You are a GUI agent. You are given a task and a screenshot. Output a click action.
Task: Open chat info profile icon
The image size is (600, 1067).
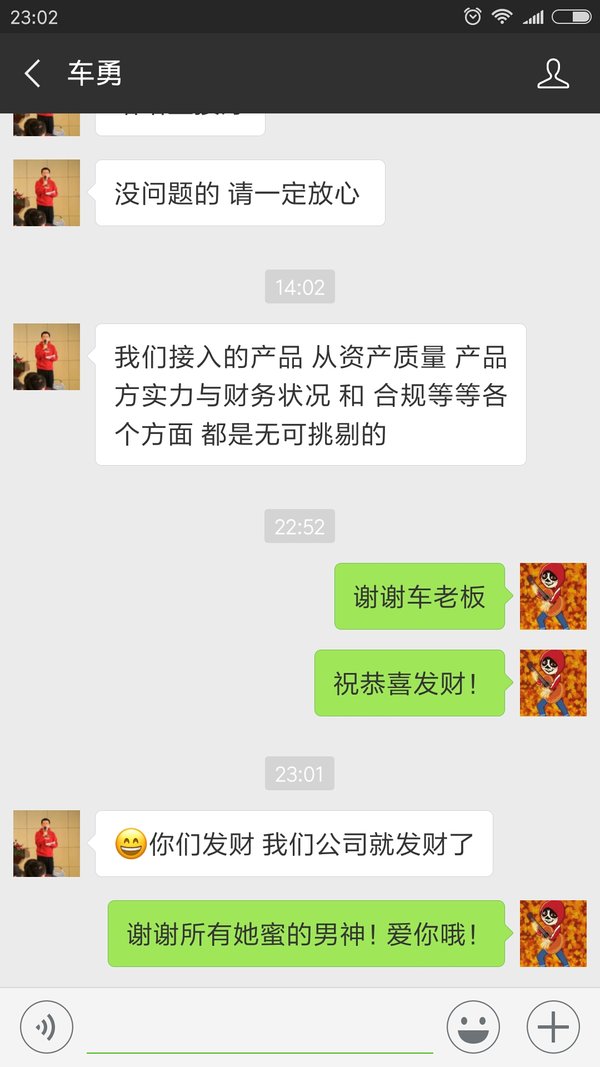pyautogui.click(x=553, y=73)
